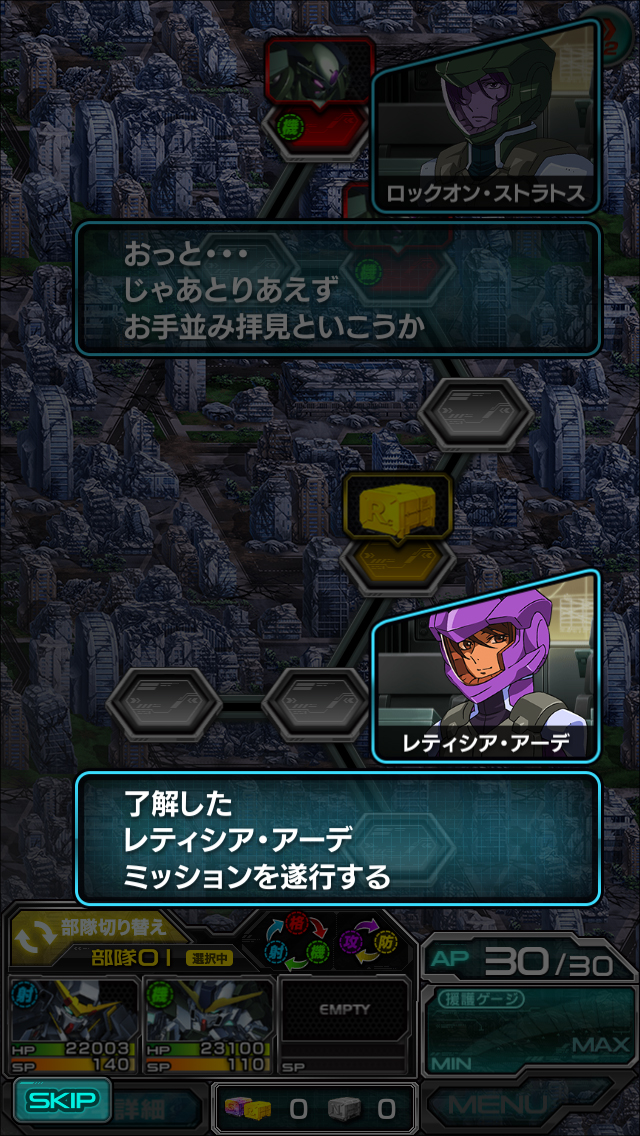Select the first unit with HP 22003

click(x=72, y=1024)
